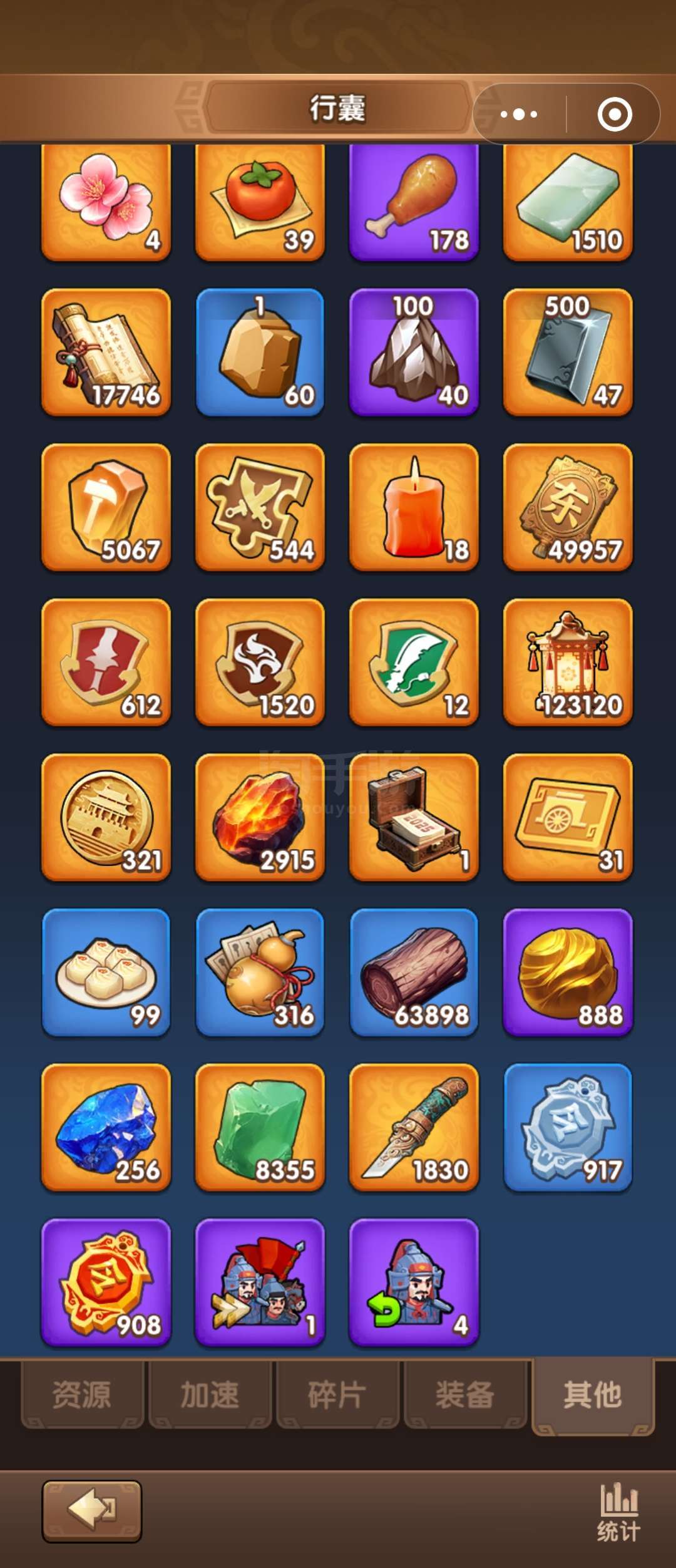Open the wooden log item with 63898
The width and height of the screenshot is (676, 1568).
pyautogui.click(x=414, y=972)
